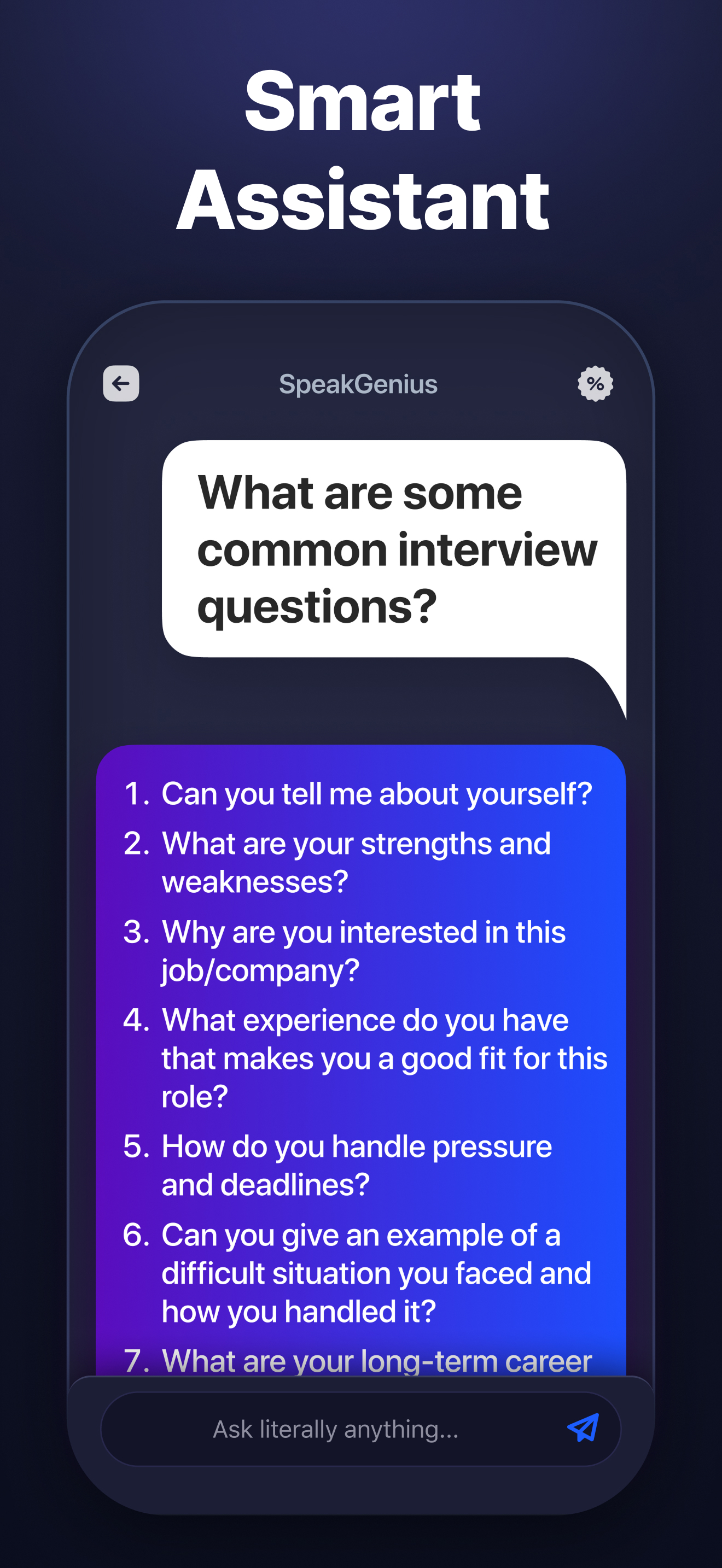Click pressure and deadlines question
722x1568 pixels.
pos(356,1165)
